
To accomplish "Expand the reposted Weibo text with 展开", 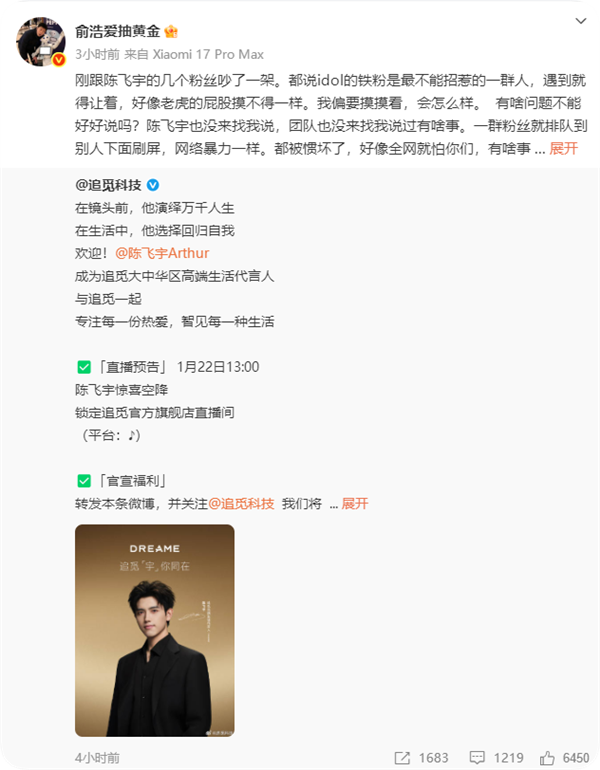I will (x=355, y=503).
